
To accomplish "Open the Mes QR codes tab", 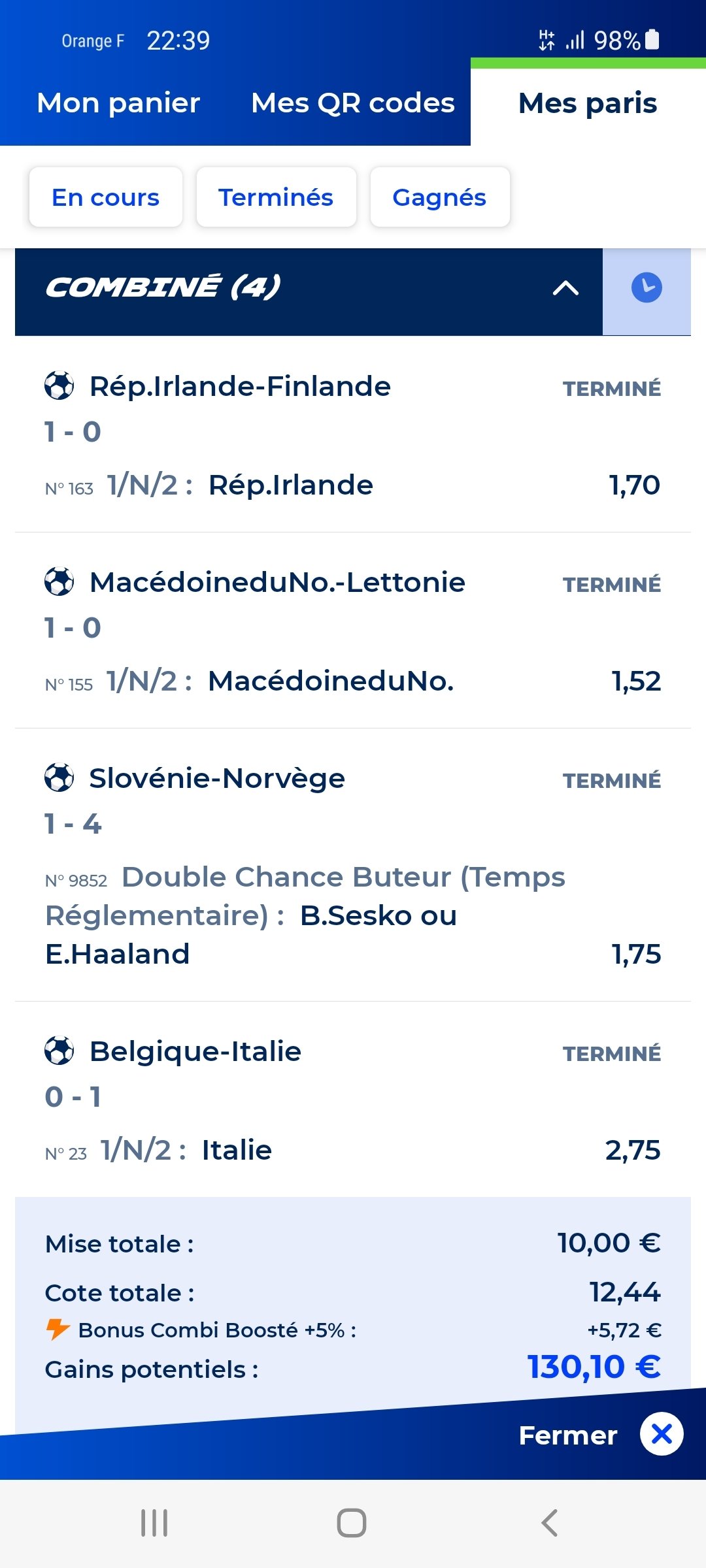I will click(x=353, y=103).
